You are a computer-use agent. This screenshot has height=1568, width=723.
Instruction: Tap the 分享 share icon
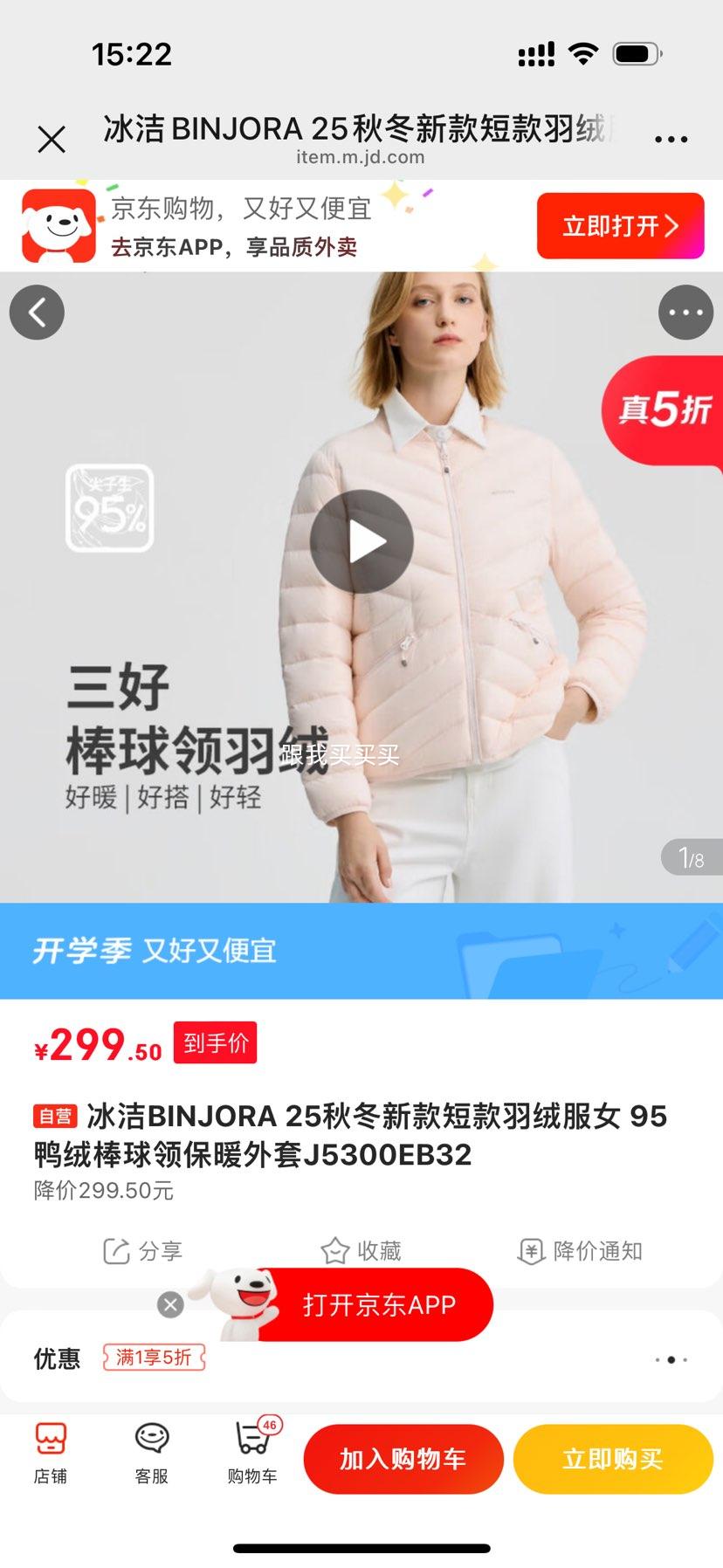click(142, 1251)
